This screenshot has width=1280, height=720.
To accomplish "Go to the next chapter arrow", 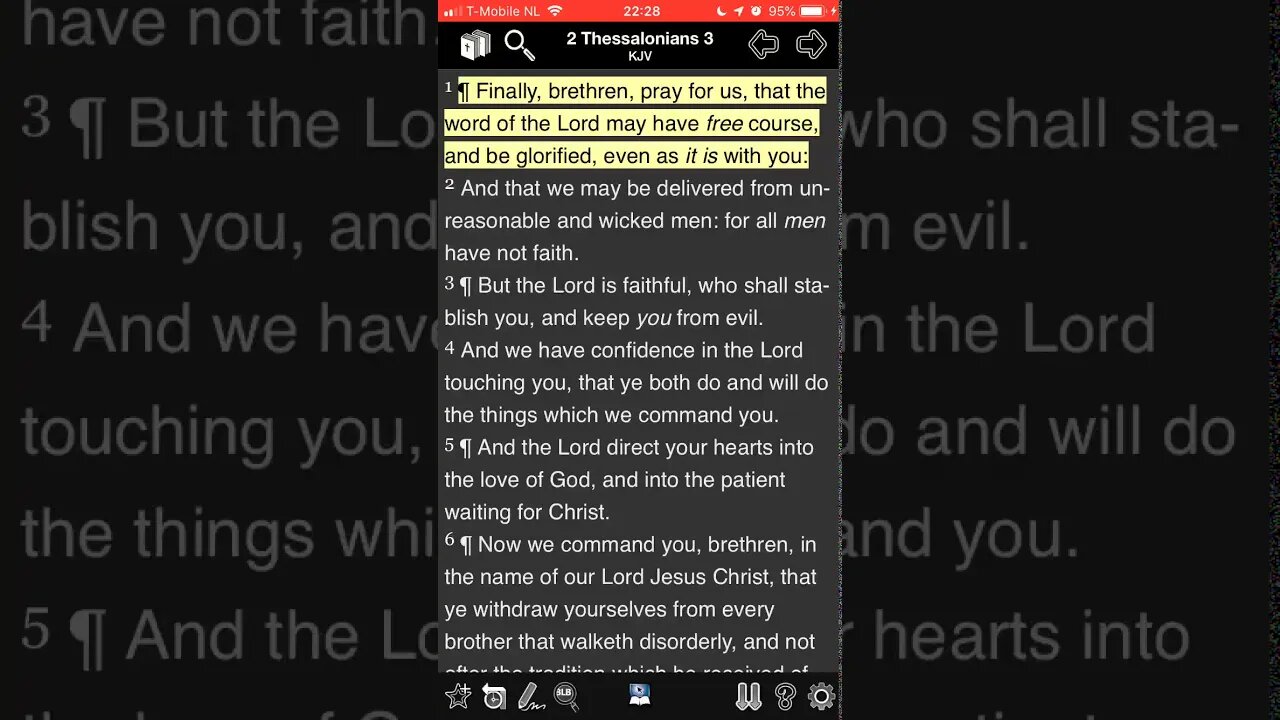I will point(811,45).
